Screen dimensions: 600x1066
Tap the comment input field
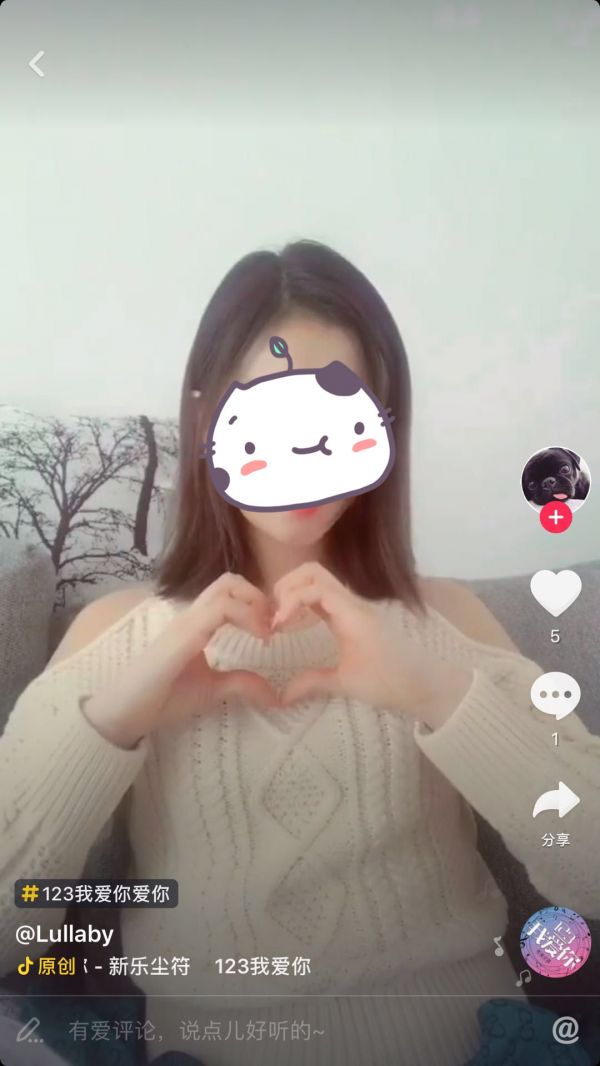(x=195, y=1030)
